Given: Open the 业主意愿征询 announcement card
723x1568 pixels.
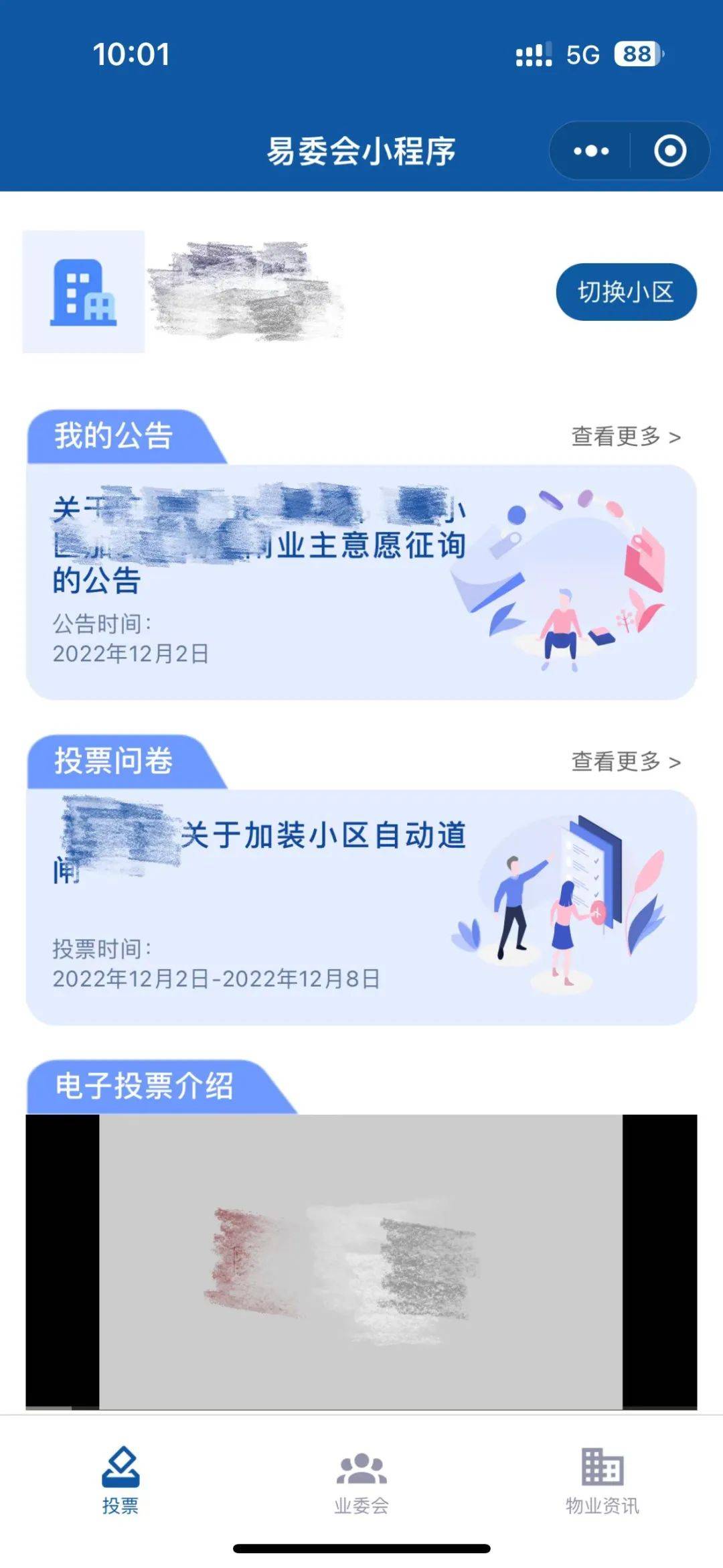Looking at the screenshot, I should click(361, 583).
